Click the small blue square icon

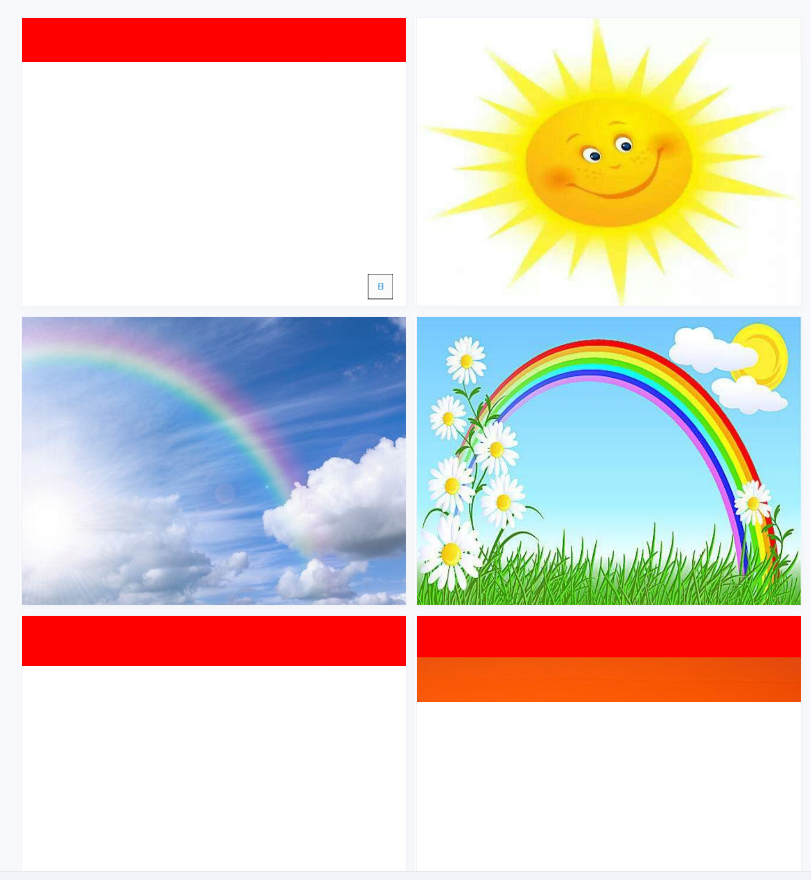click(x=379, y=286)
